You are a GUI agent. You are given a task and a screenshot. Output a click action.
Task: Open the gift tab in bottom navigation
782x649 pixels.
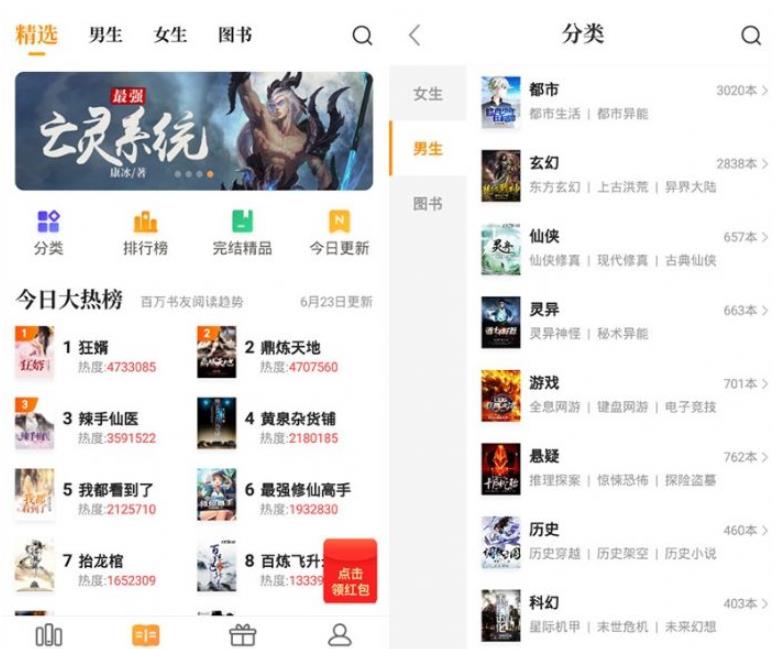point(243,635)
